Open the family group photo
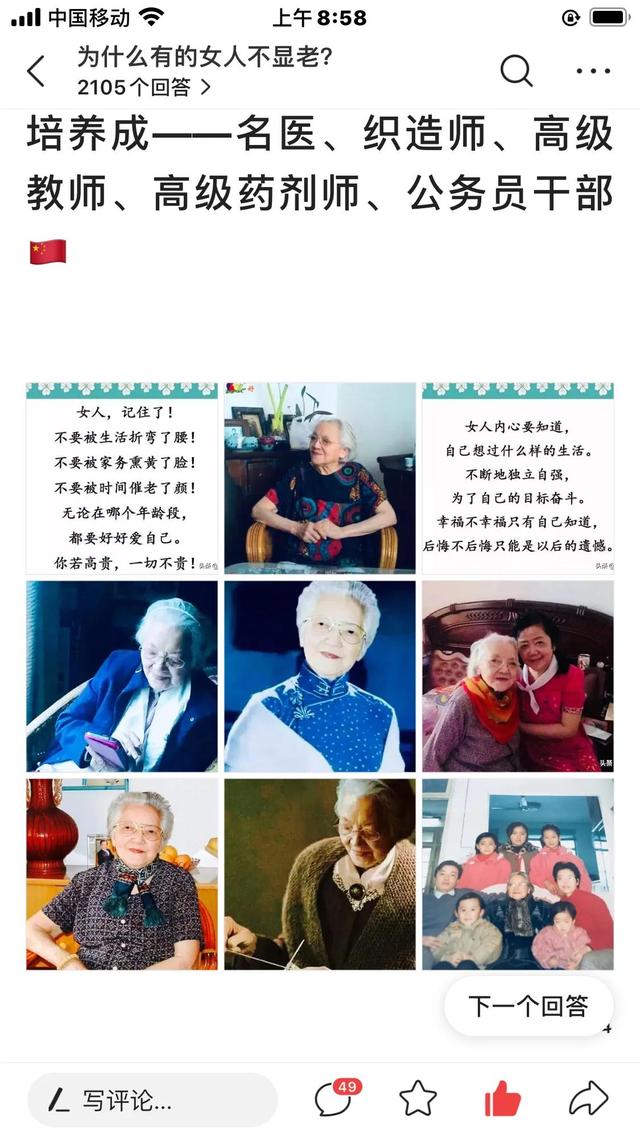Image resolution: width=640 pixels, height=1138 pixels. [x=518, y=874]
